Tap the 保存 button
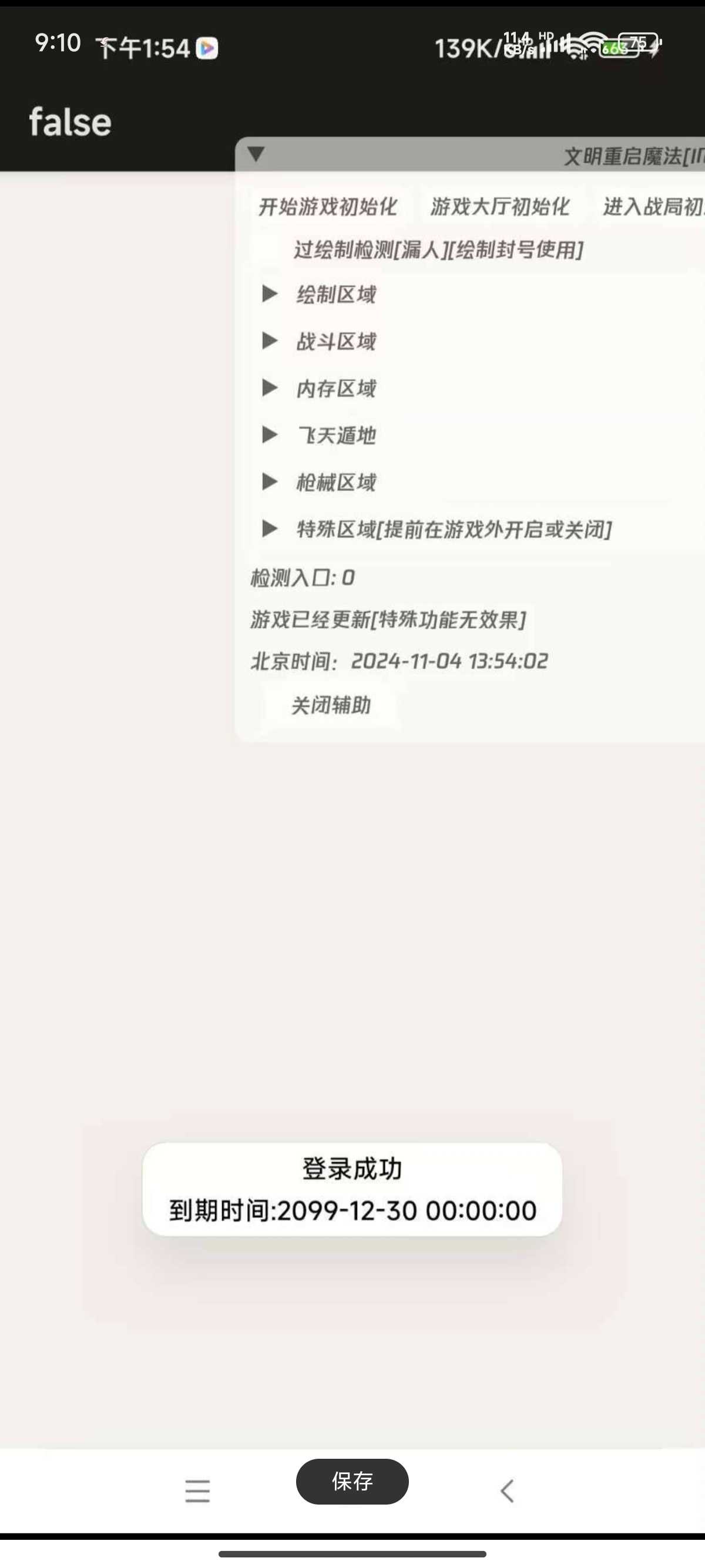The height and width of the screenshot is (1568, 705). 352,1481
